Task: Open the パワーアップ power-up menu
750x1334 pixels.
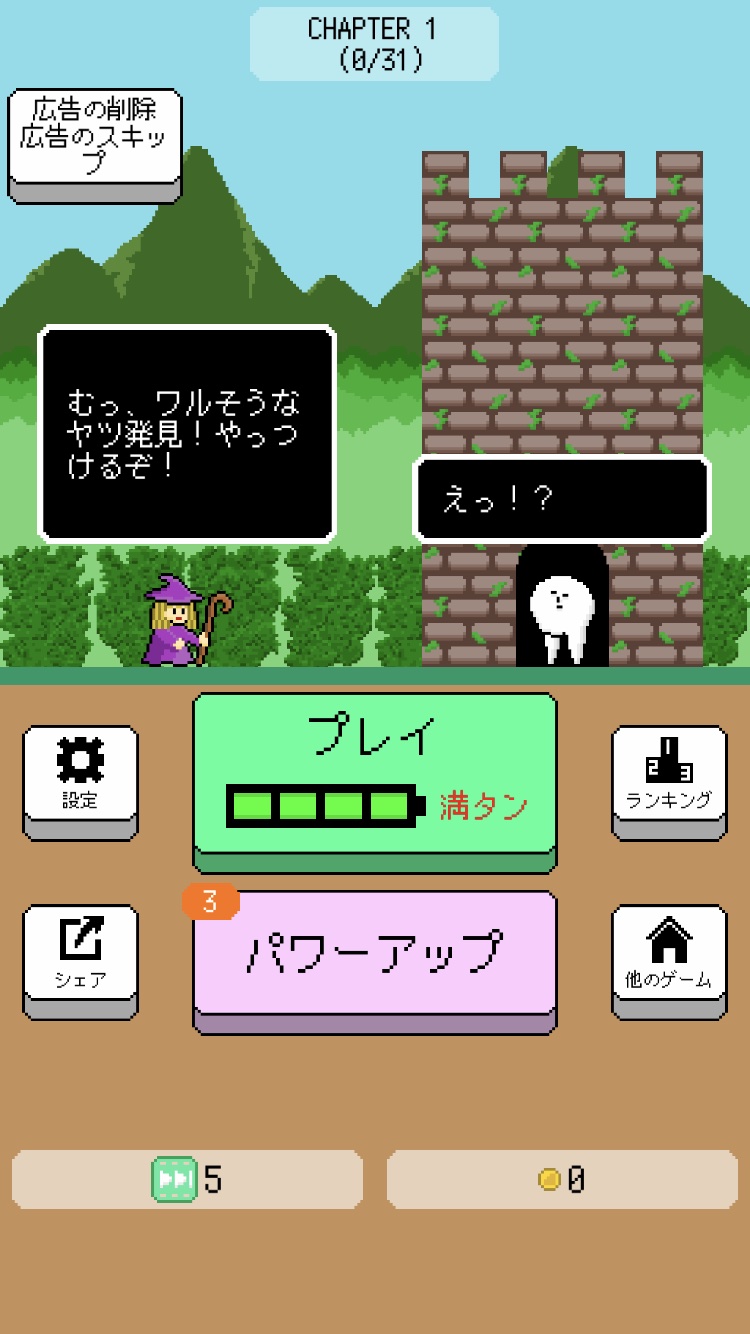Action: click(374, 957)
